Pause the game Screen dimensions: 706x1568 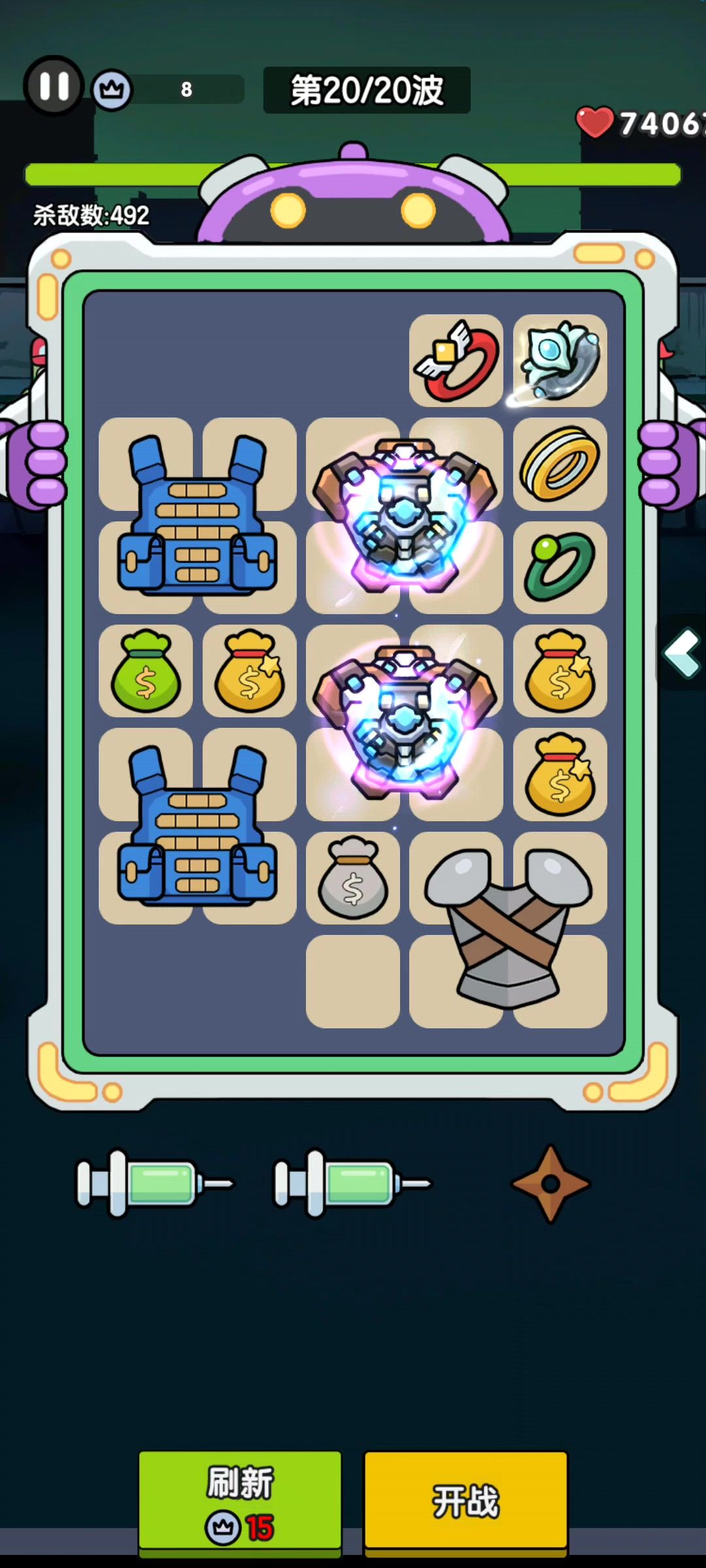pos(54,86)
